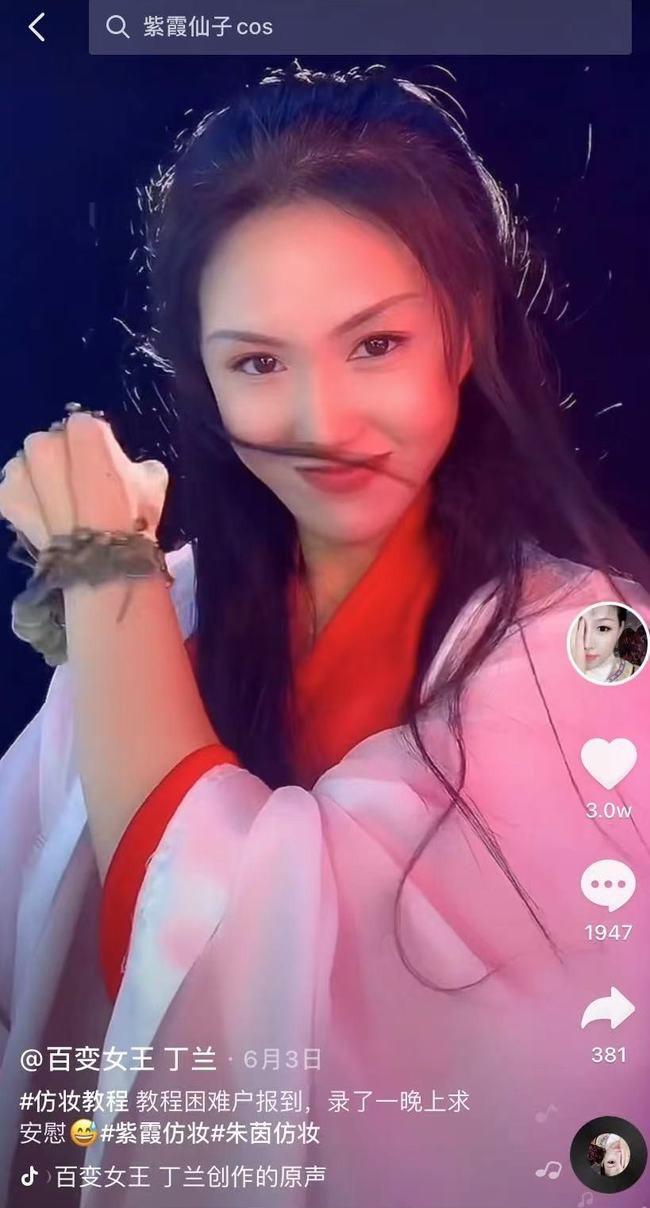This screenshot has height=1208, width=650.
Task: Like this video with the heart icon
Action: (608, 764)
